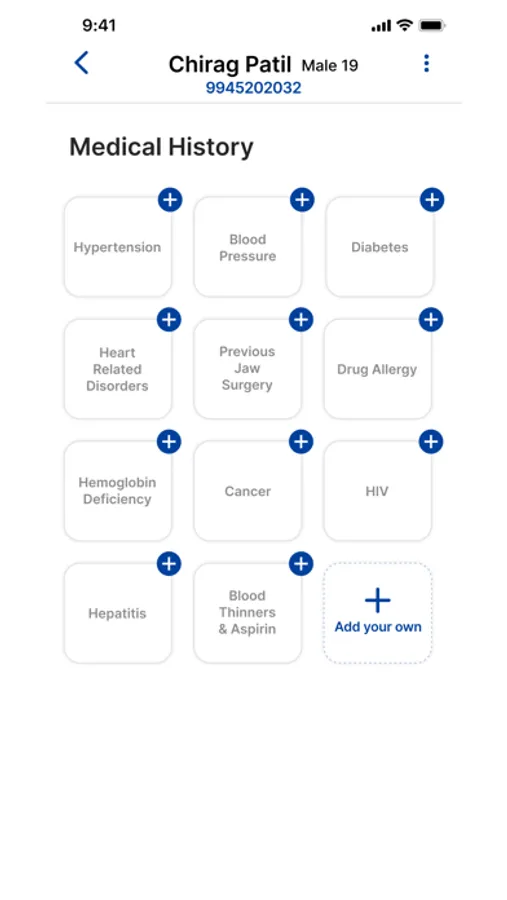Viewport: 507px width, 900px height.
Task: Call patient number 9945202032
Action: click(x=253, y=88)
